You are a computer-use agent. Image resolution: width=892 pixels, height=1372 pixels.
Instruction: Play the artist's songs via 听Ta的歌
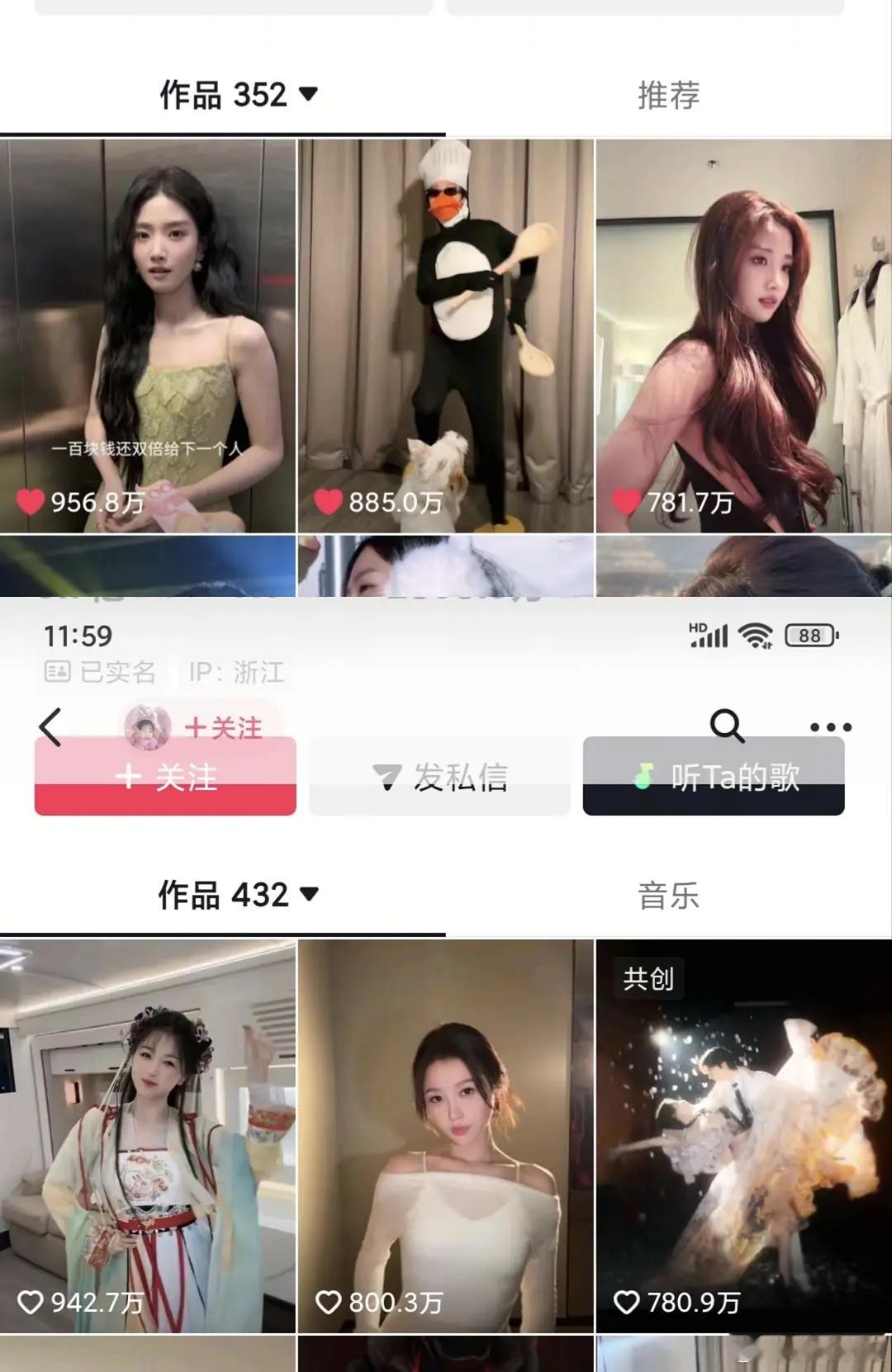712,777
